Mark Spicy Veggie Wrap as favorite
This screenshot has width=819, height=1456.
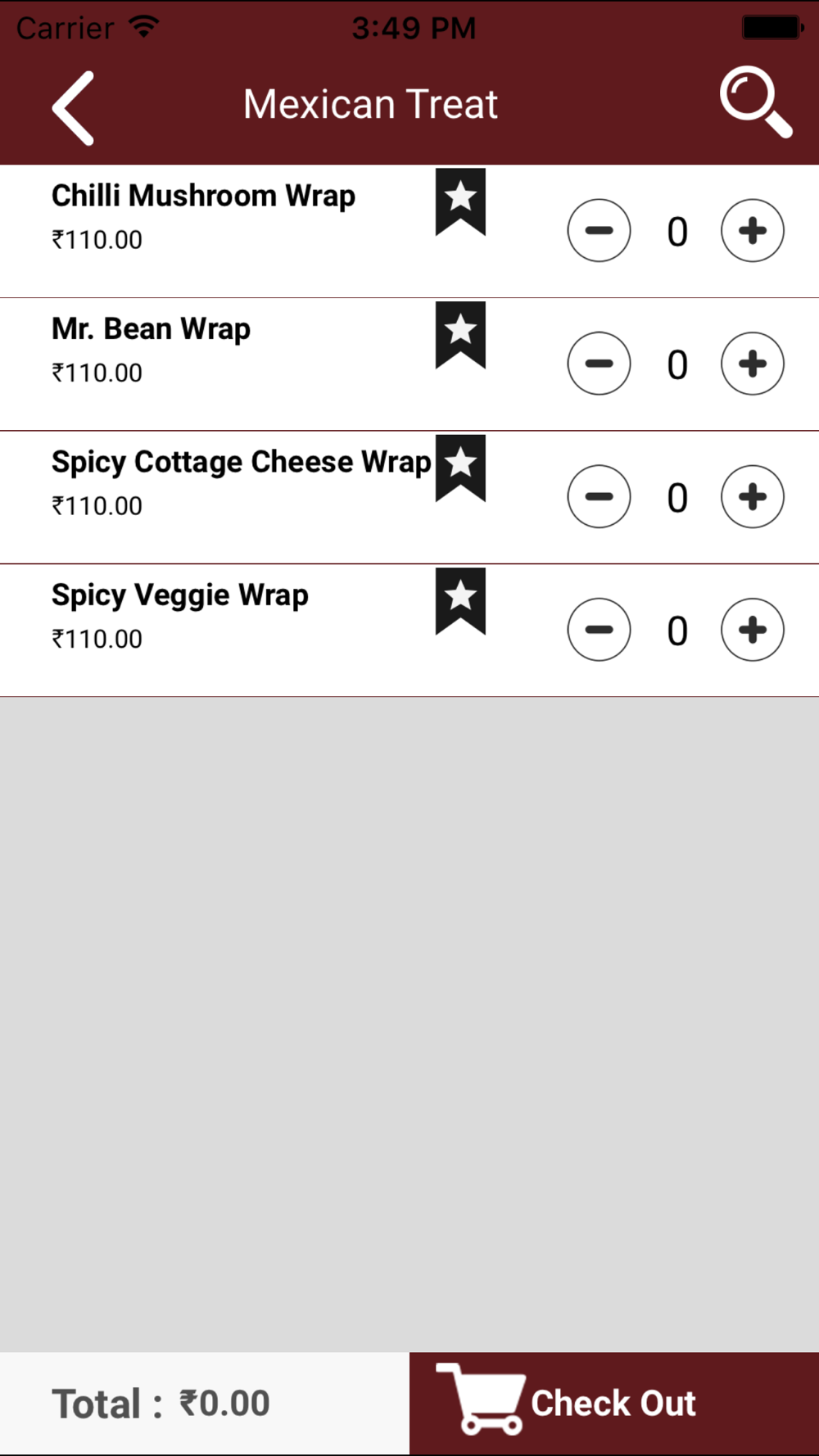click(x=460, y=601)
